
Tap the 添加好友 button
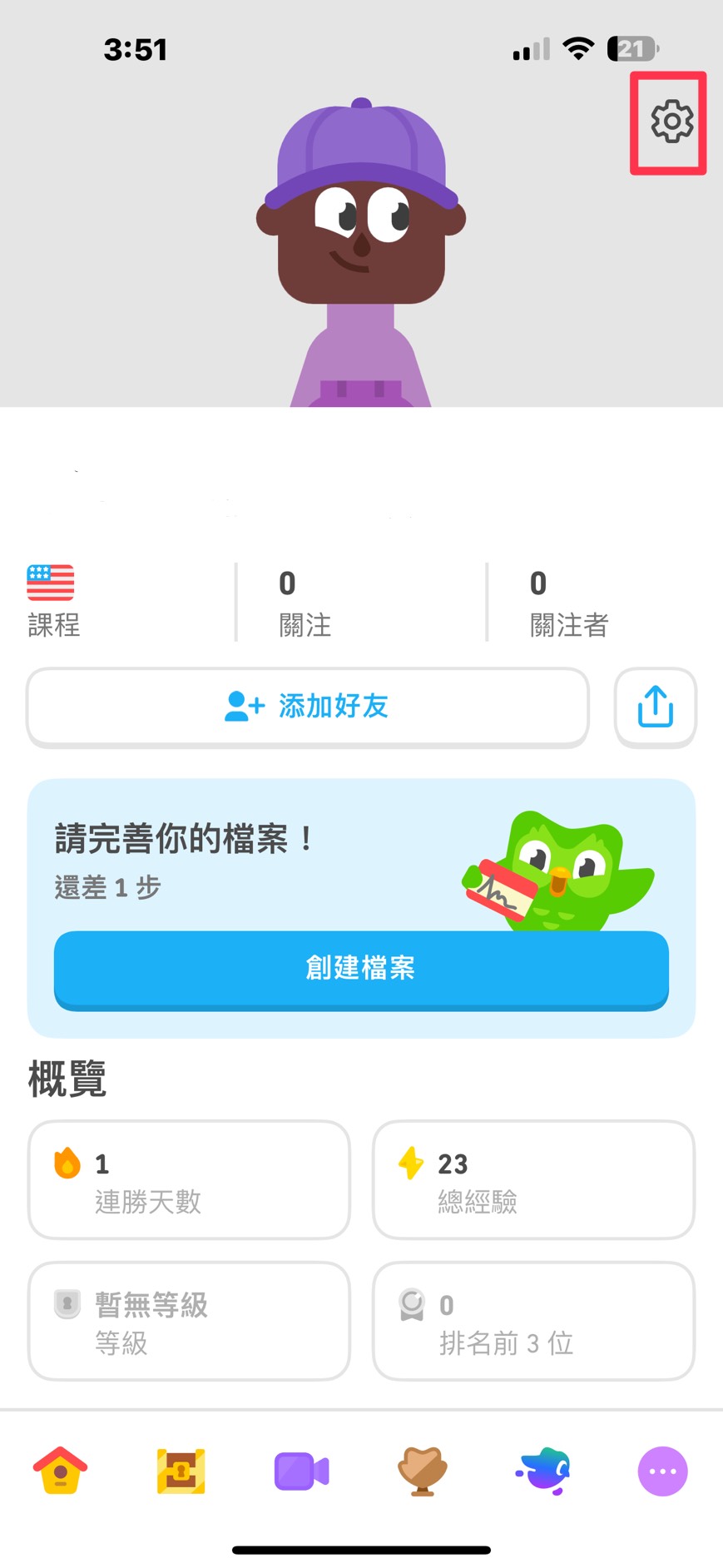pyautogui.click(x=307, y=707)
